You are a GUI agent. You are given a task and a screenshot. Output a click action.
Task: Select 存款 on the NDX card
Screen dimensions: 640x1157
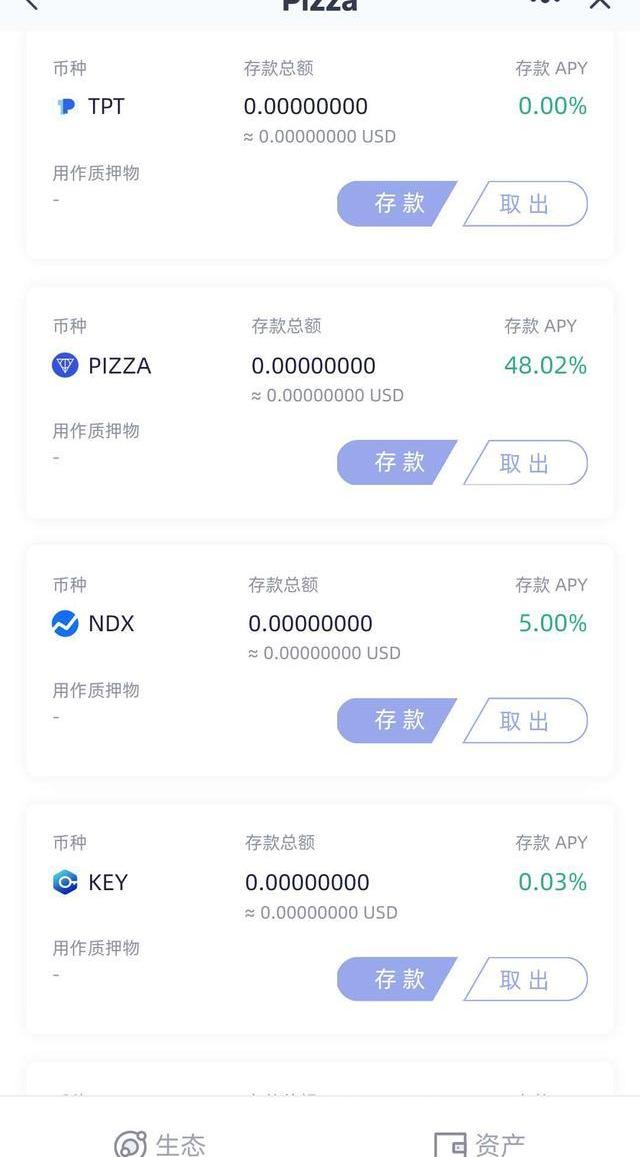point(396,720)
